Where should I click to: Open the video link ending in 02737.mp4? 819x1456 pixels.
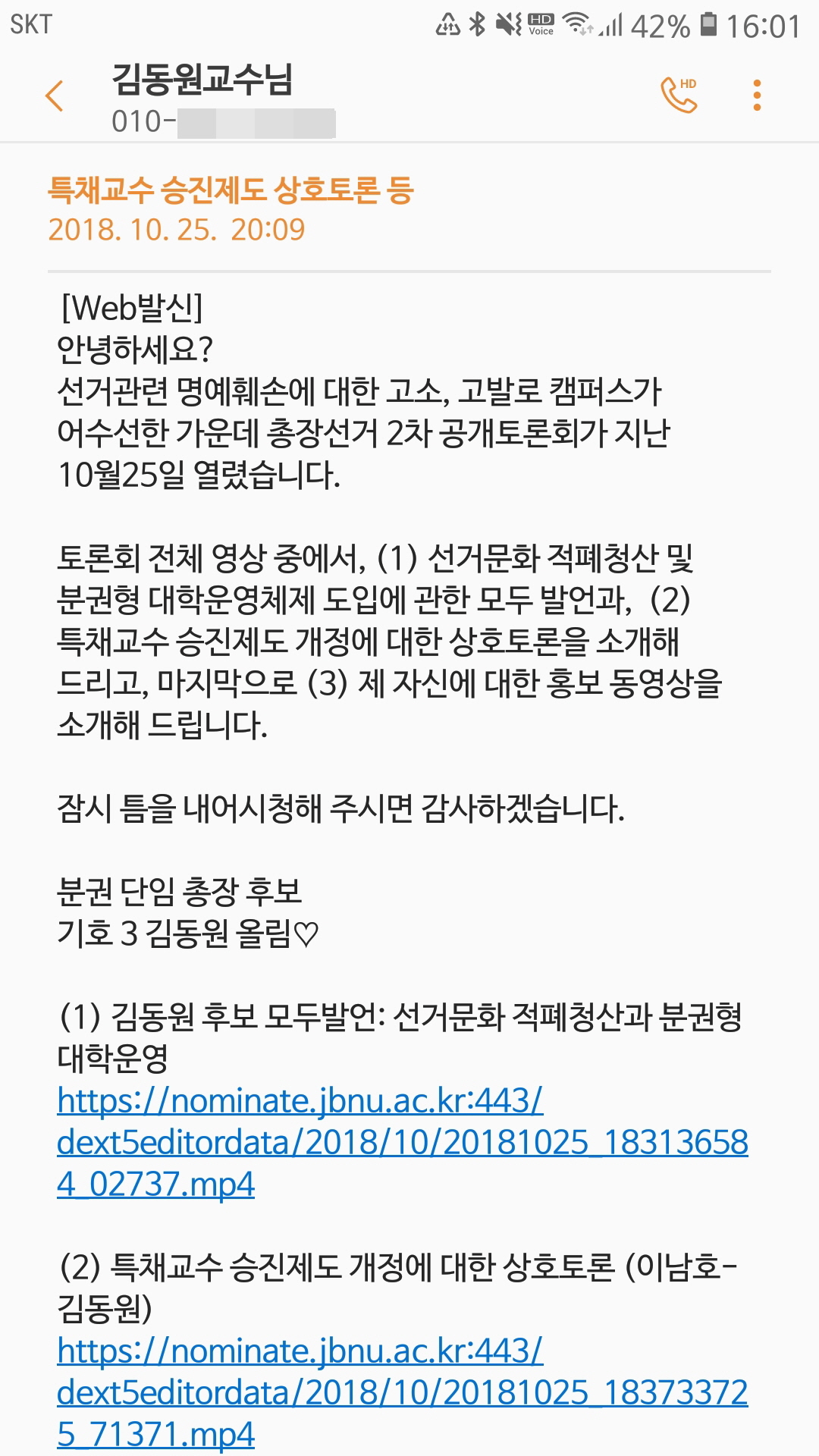[x=402, y=1142]
